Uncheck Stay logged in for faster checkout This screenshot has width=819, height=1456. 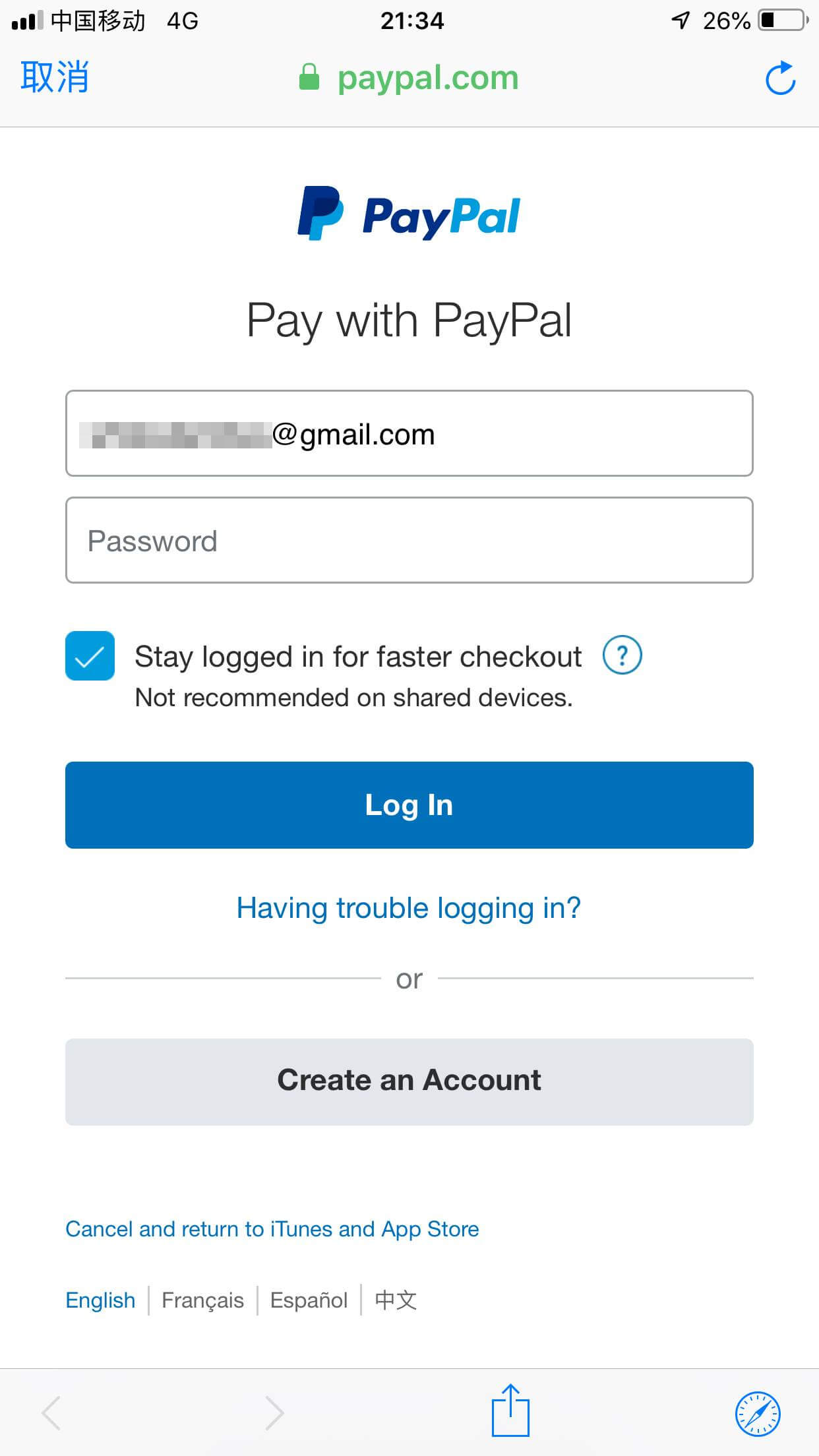[90, 655]
